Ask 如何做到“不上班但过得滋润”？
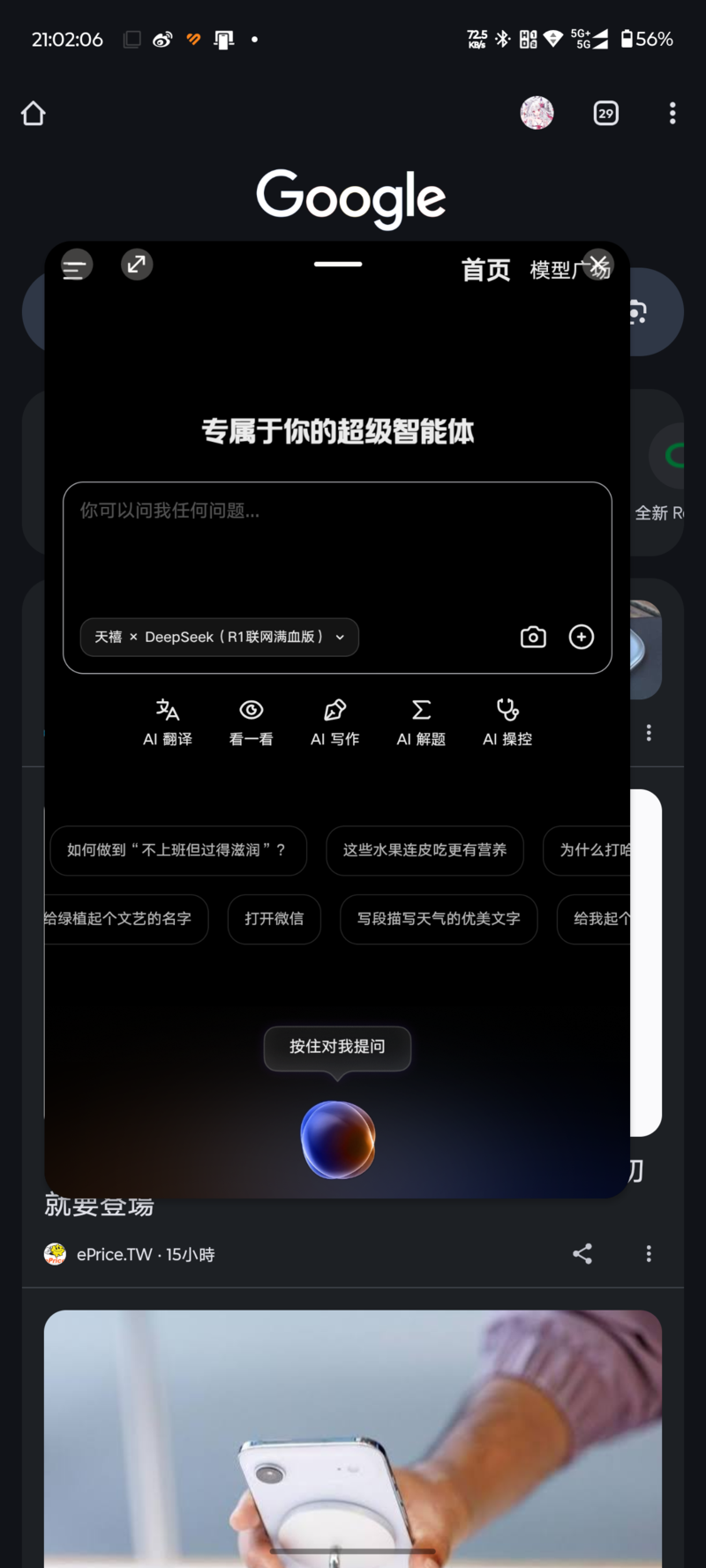The image size is (706, 1568). tap(177, 850)
